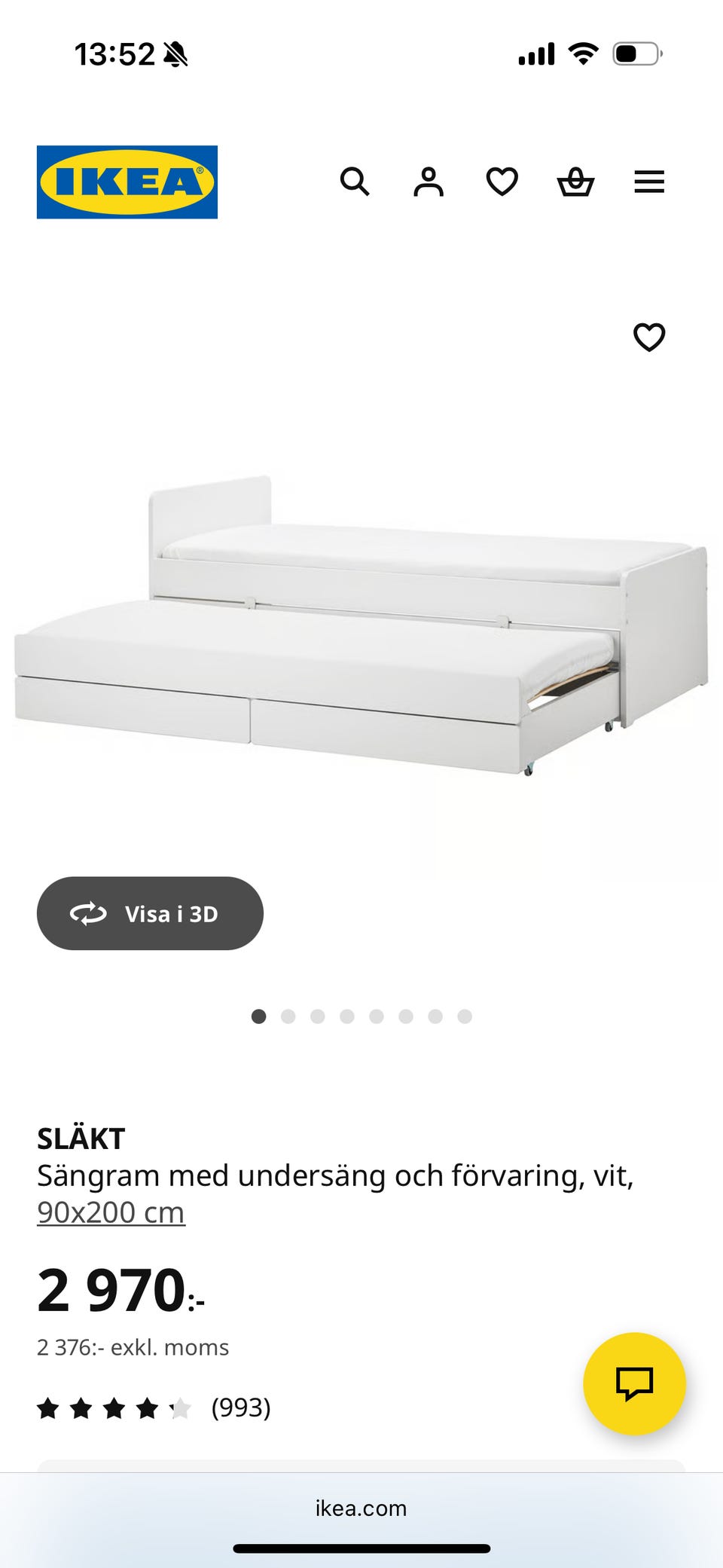Open the favorites list in header
The image size is (723, 1568).
click(502, 182)
